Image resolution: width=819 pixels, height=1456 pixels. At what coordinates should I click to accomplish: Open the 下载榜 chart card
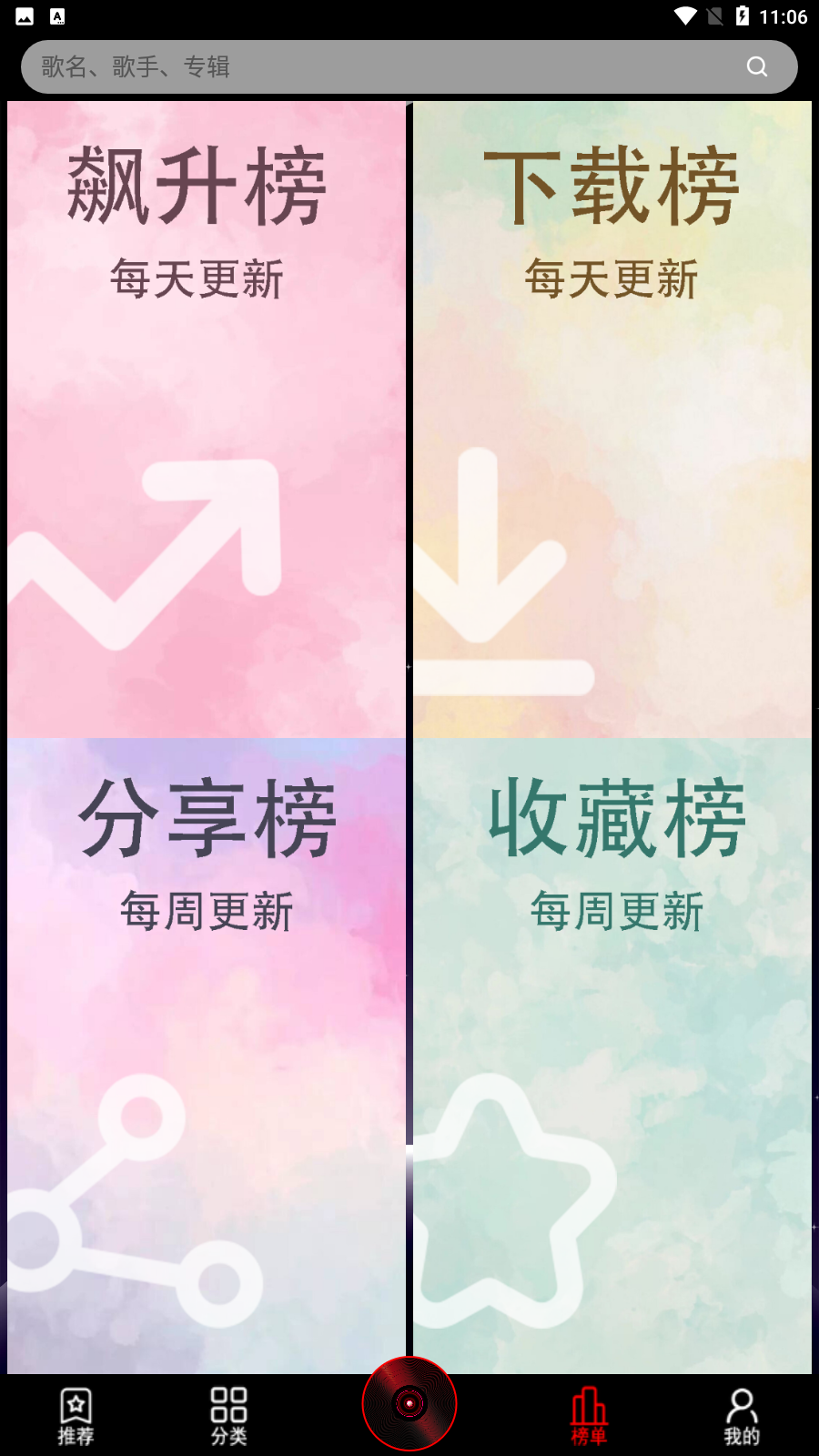(612, 420)
